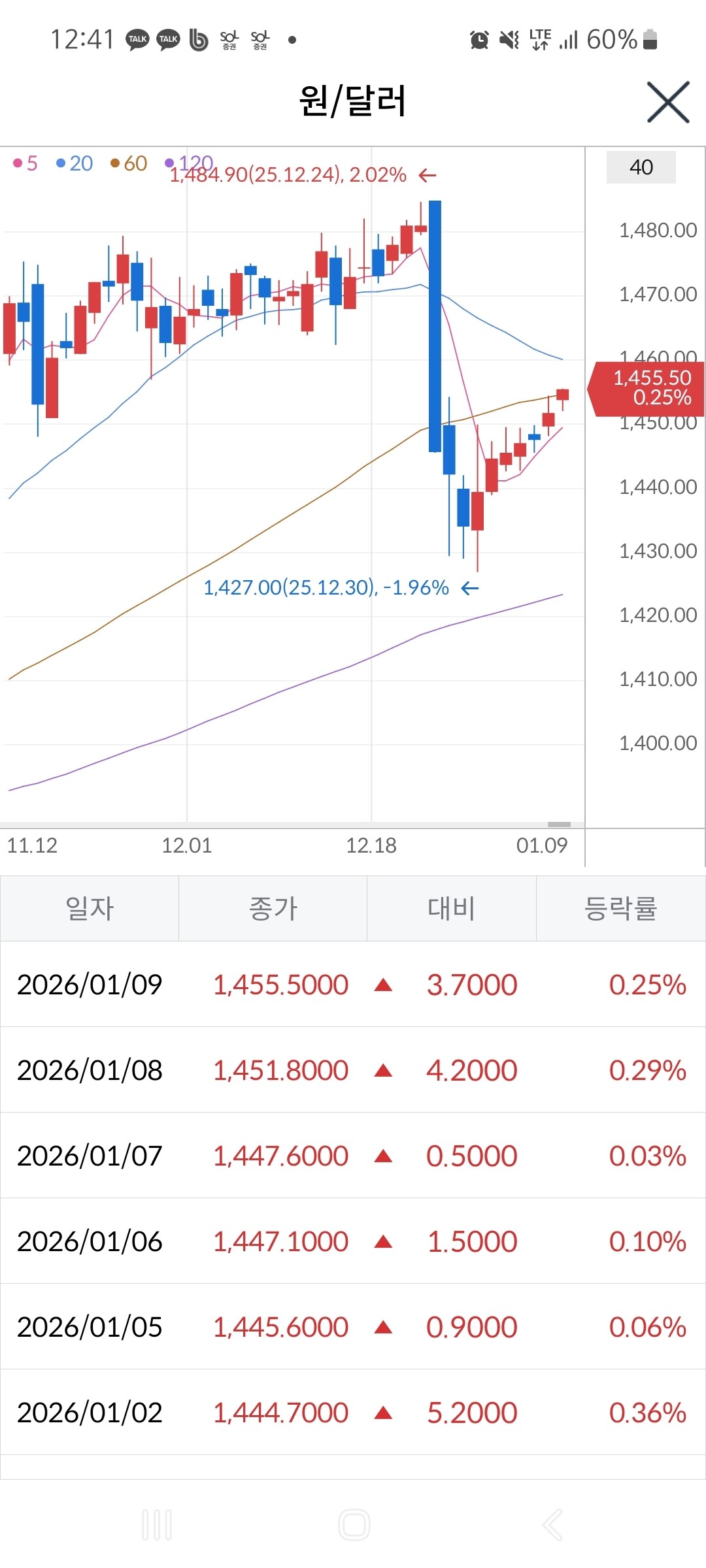The height and width of the screenshot is (1568, 706).
Task: Go to the home screen
Action: point(354,1525)
